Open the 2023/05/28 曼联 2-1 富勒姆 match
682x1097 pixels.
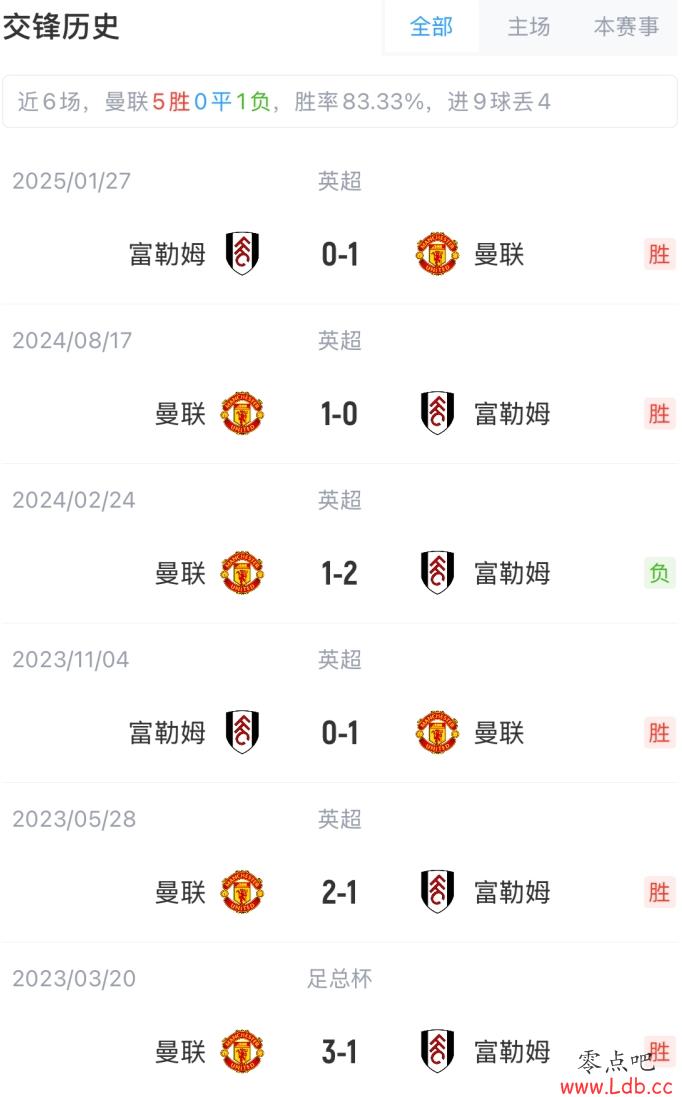pos(341,863)
